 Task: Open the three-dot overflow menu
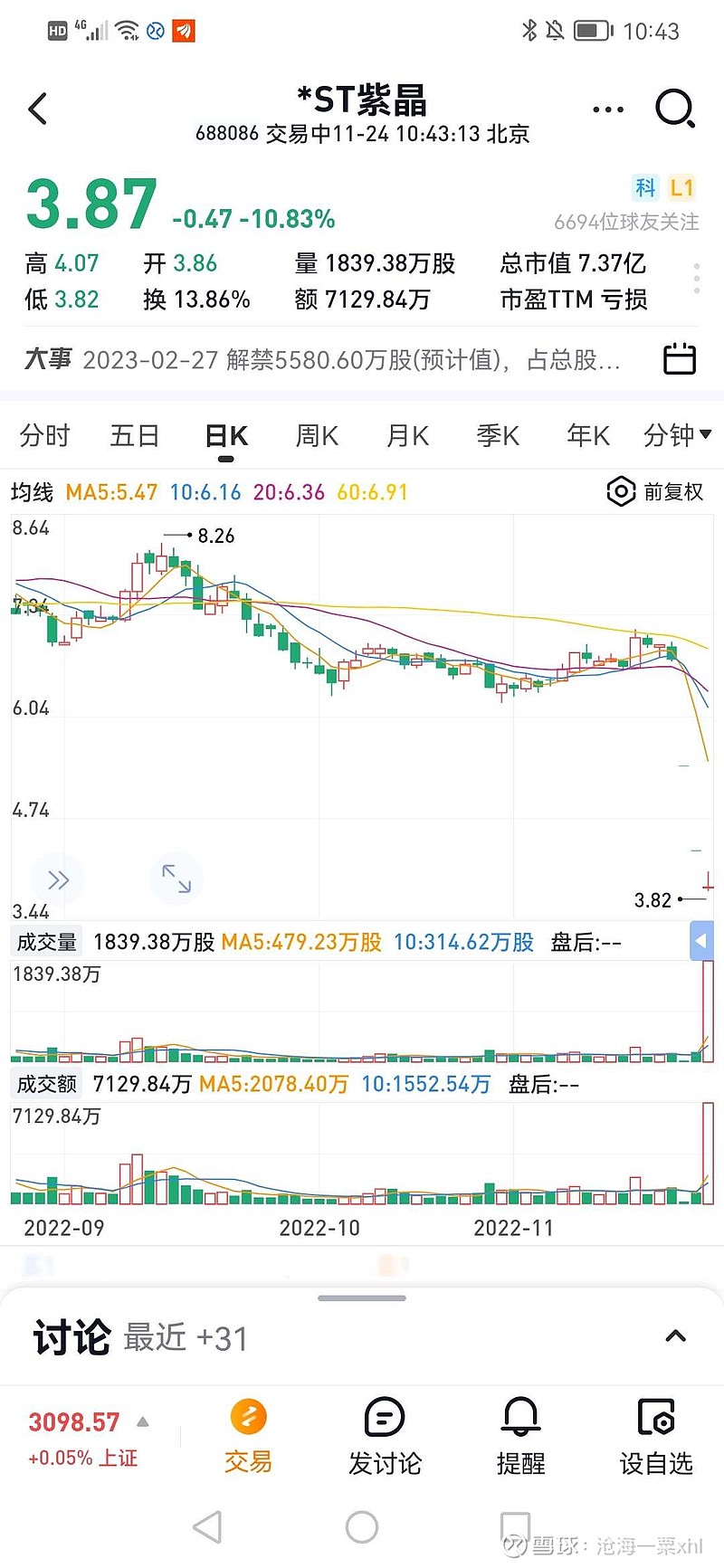click(x=608, y=109)
